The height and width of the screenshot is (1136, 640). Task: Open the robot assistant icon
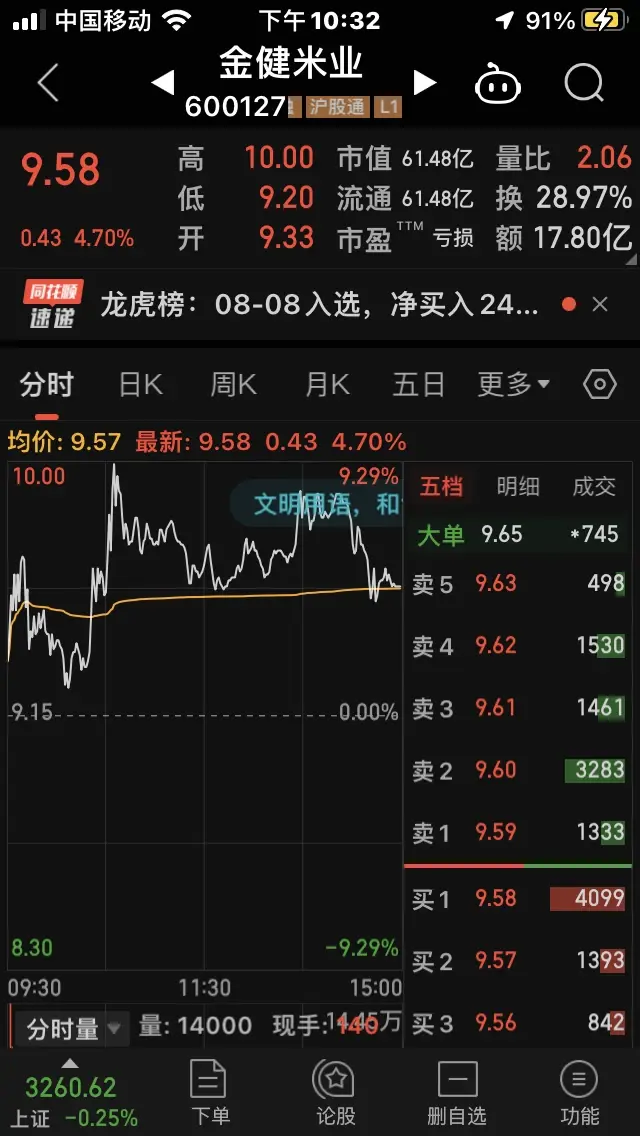(498, 84)
